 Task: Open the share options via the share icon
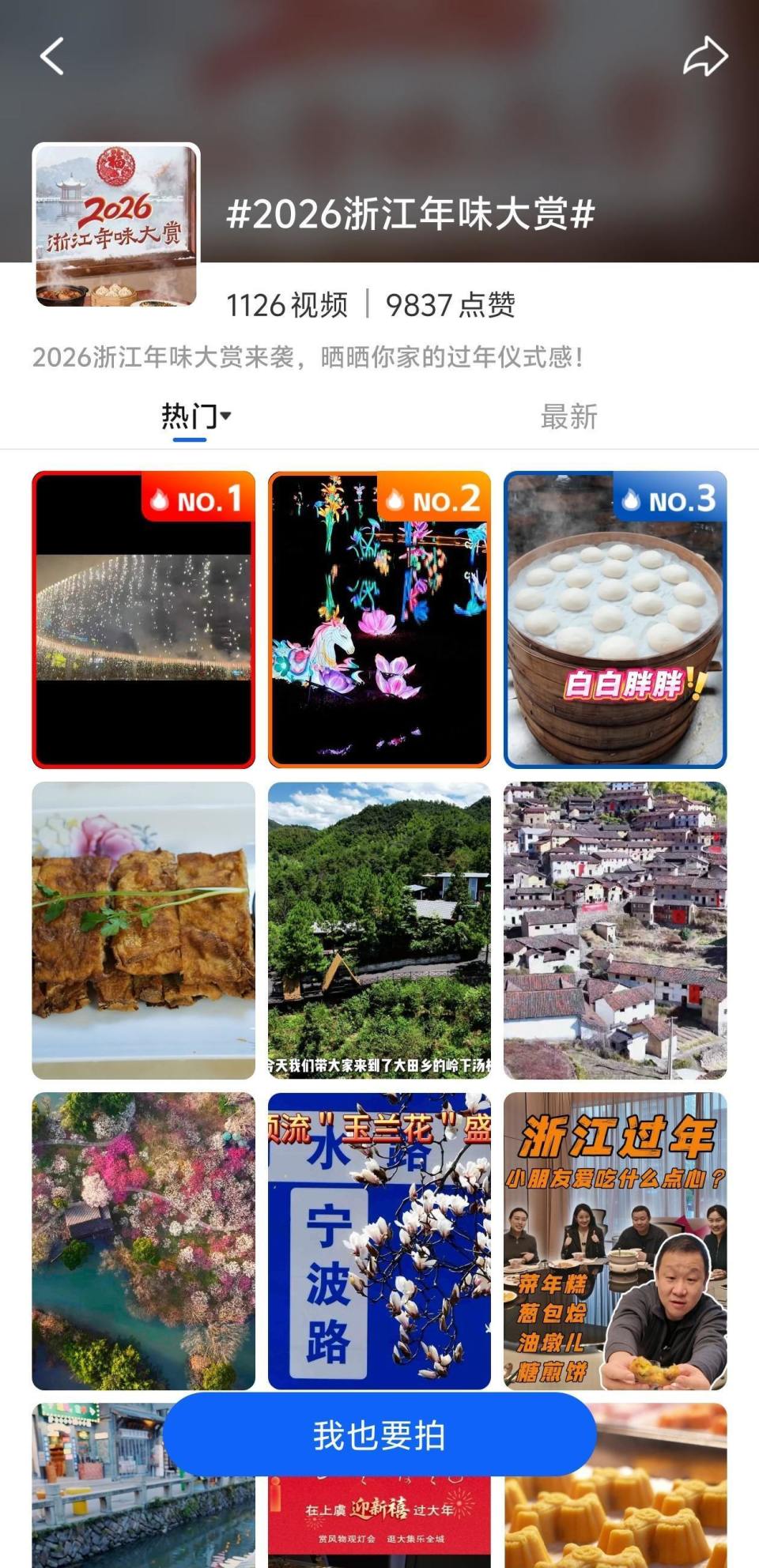pyautogui.click(x=706, y=56)
